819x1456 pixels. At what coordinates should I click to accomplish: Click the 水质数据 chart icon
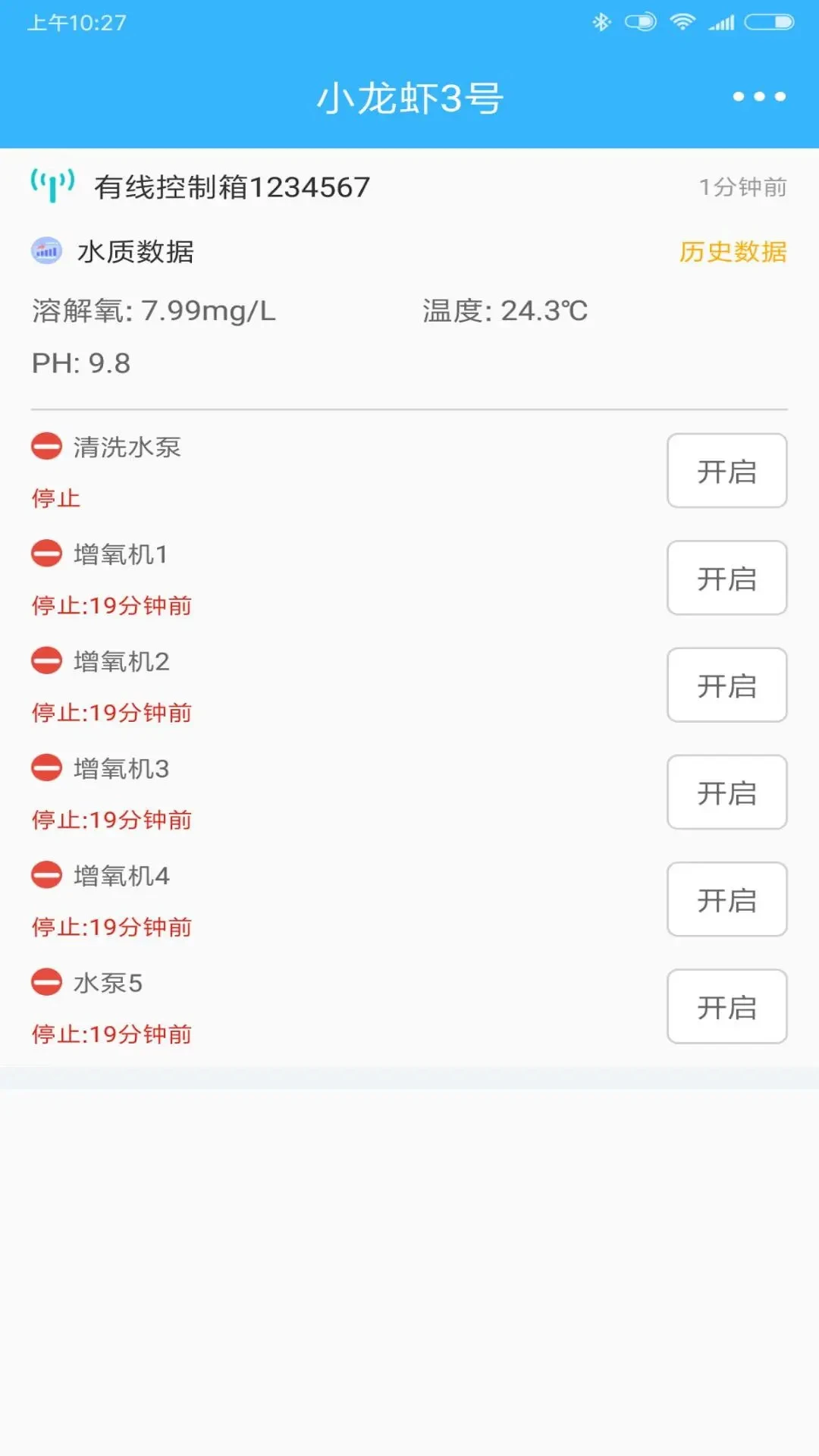click(47, 250)
